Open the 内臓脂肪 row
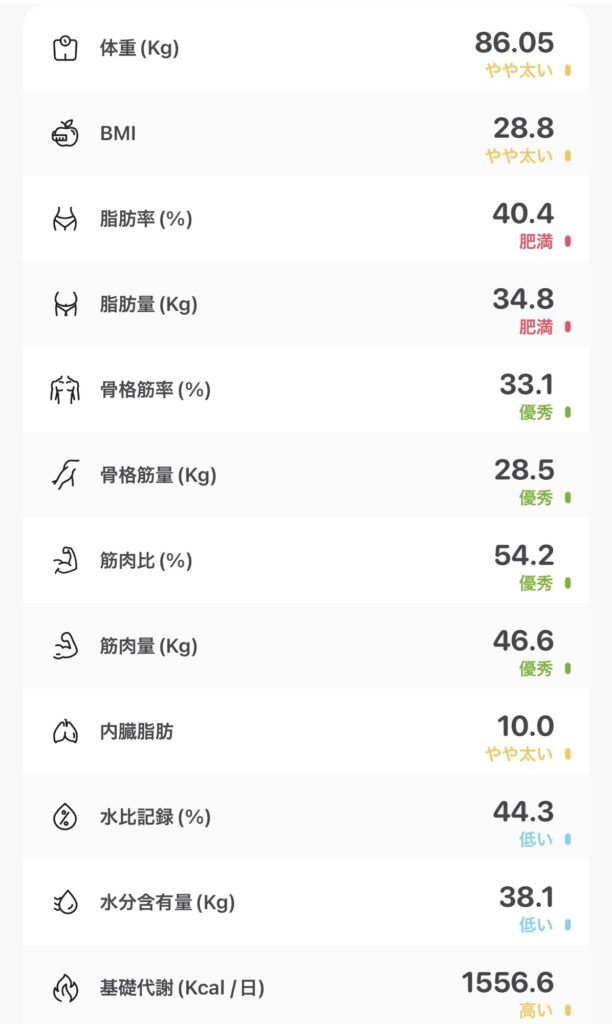The height and width of the screenshot is (1024, 612). click(x=305, y=731)
